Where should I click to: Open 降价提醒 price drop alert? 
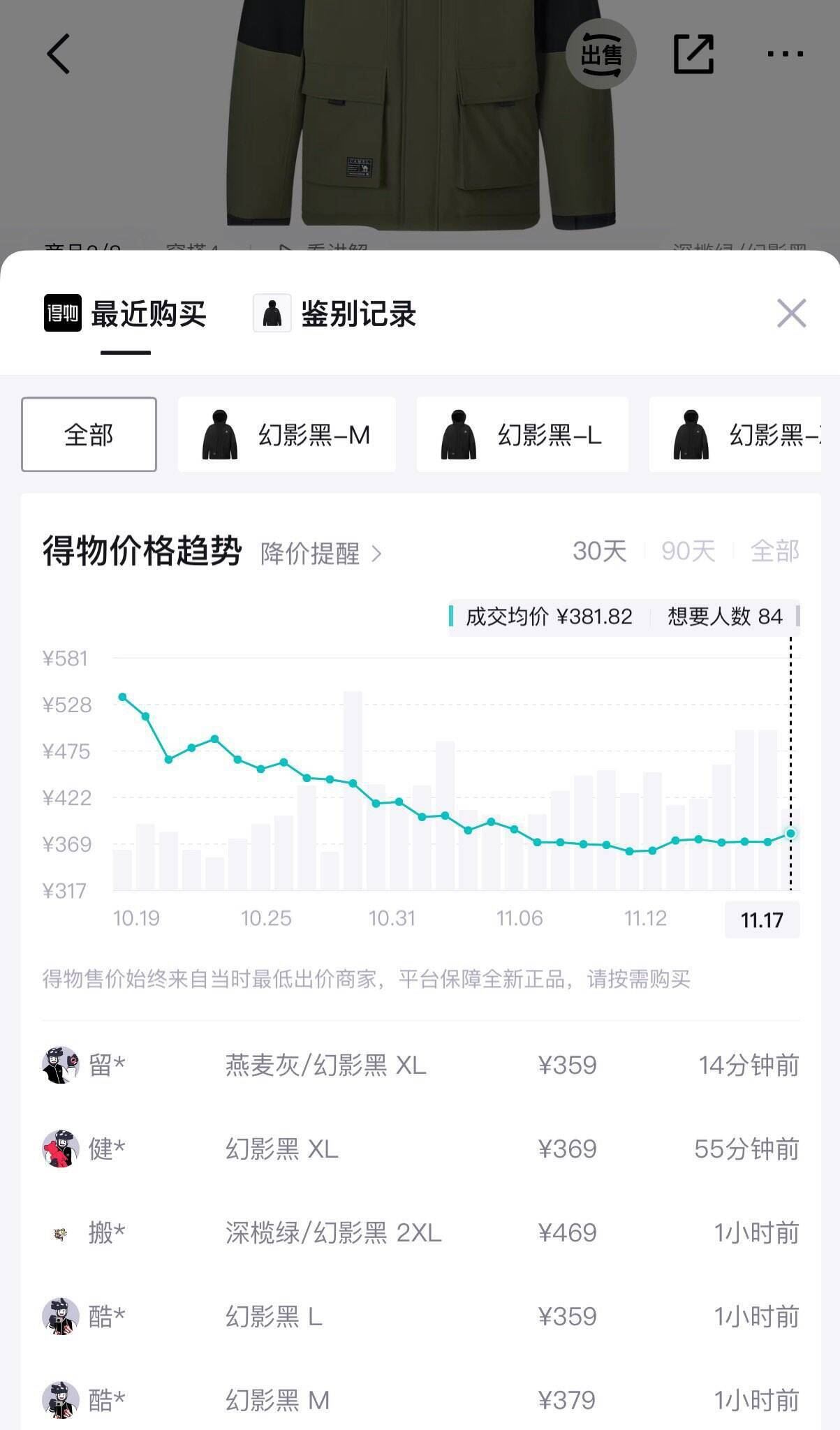pyautogui.click(x=320, y=554)
